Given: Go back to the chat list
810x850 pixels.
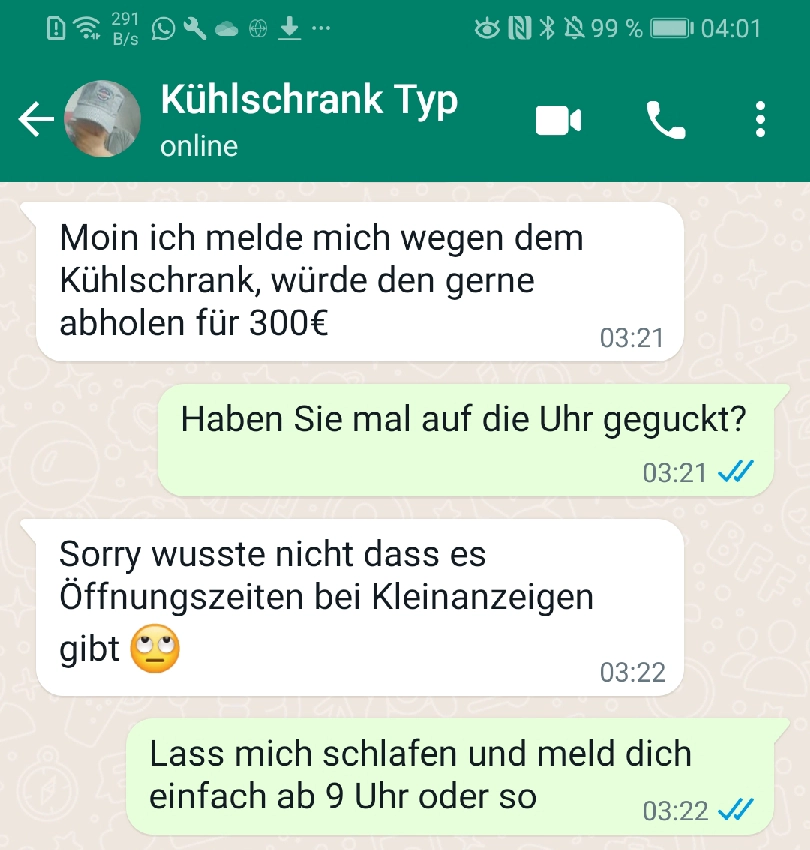Looking at the screenshot, I should tap(36, 121).
